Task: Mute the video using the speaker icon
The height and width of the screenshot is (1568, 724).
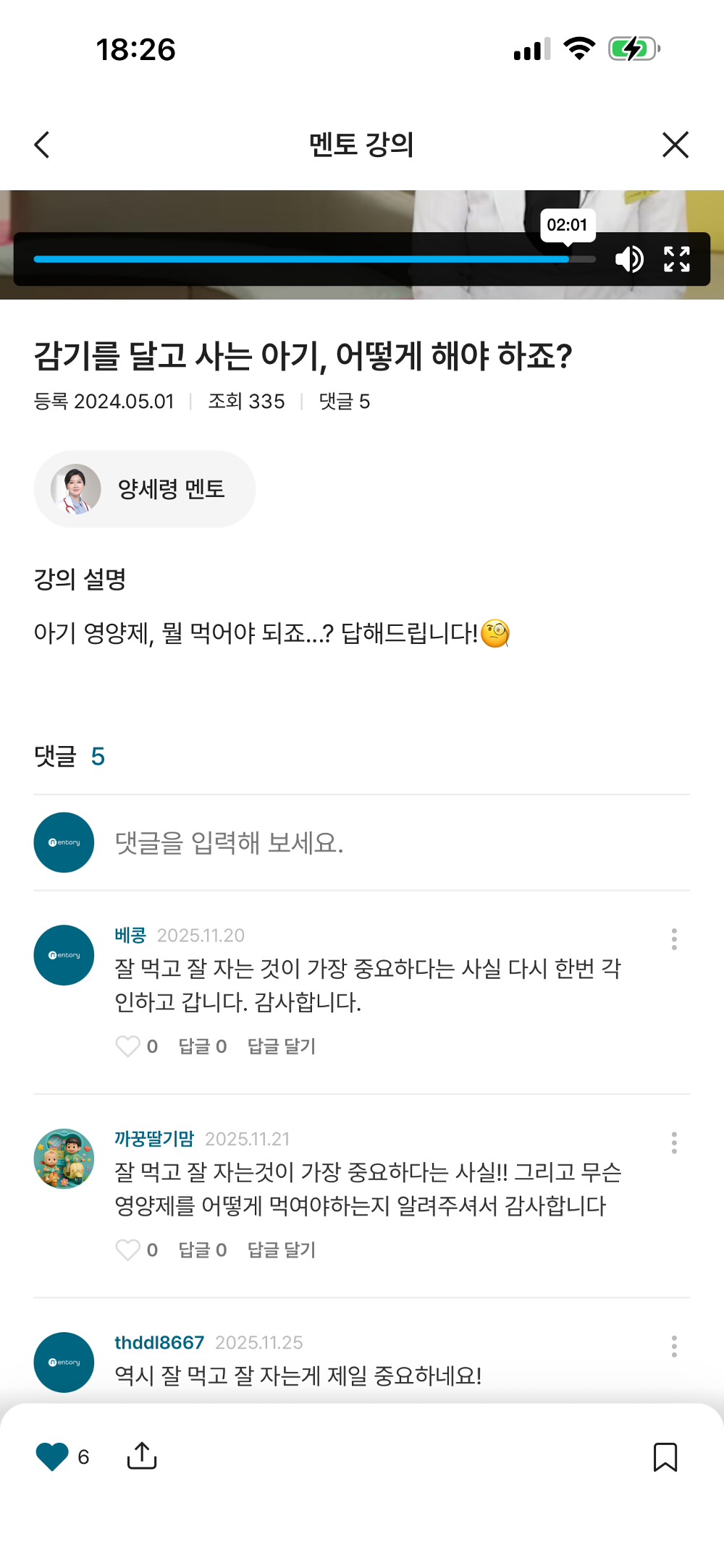Action: click(x=629, y=259)
